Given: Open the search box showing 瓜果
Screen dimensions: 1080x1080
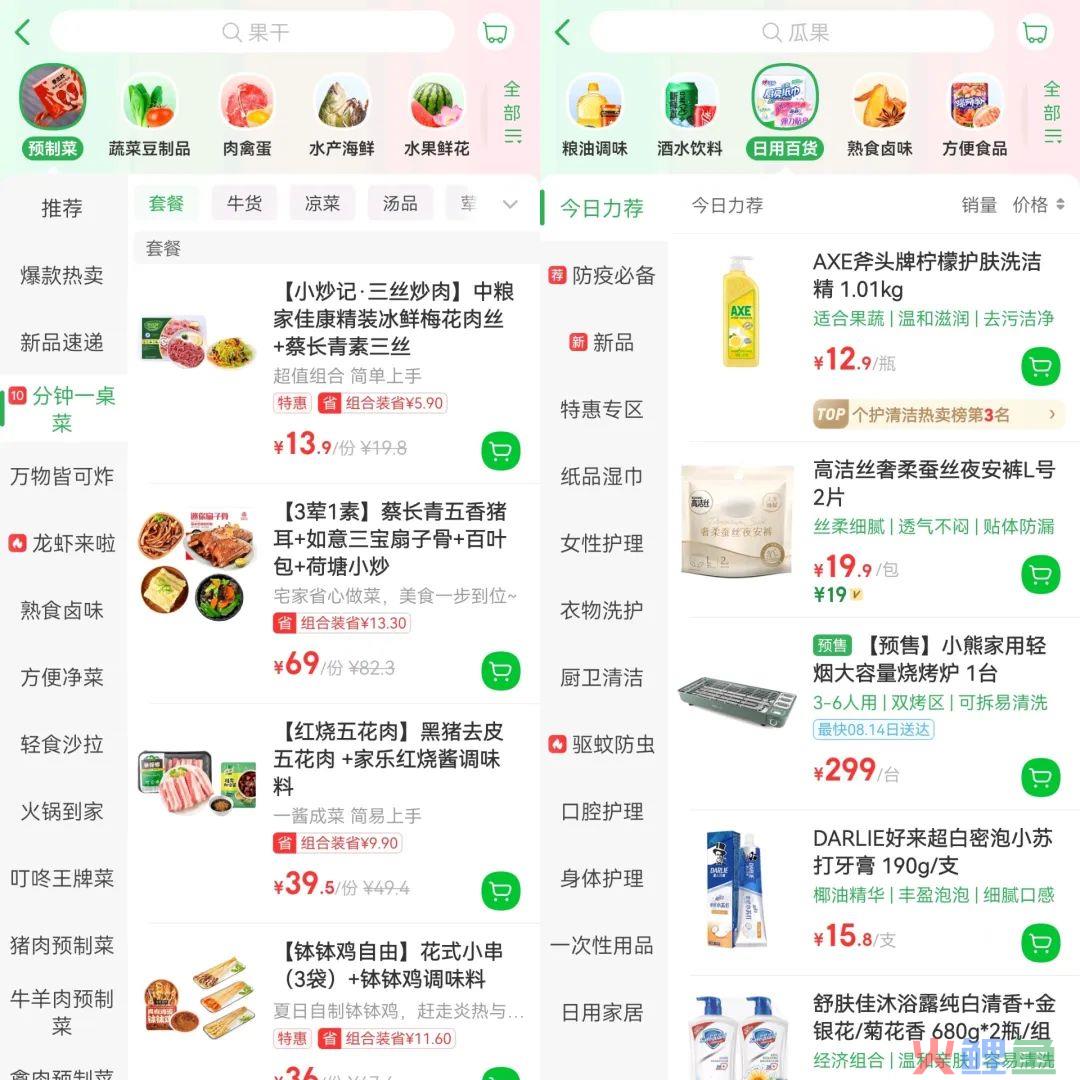Looking at the screenshot, I should (792, 33).
